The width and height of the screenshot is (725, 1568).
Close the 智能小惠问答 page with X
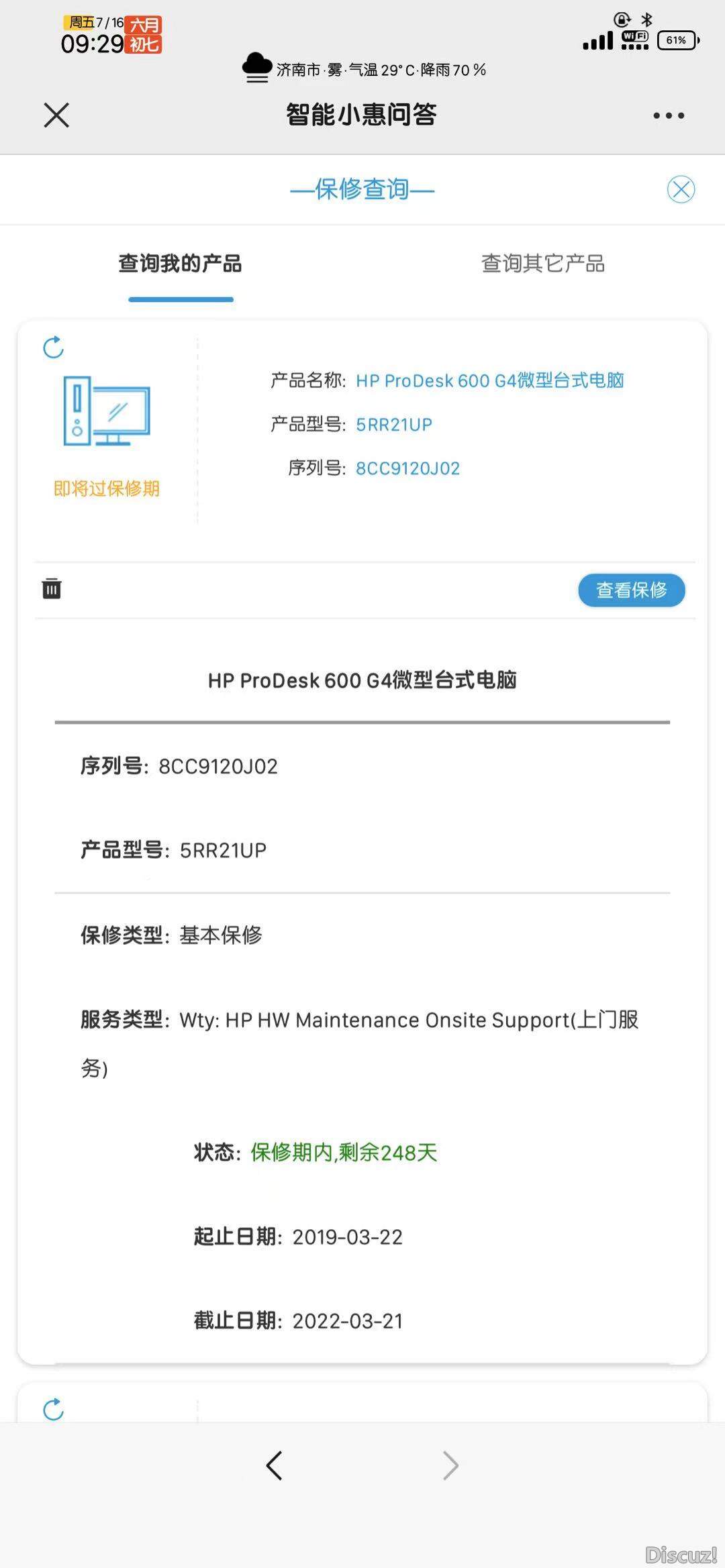(56, 115)
